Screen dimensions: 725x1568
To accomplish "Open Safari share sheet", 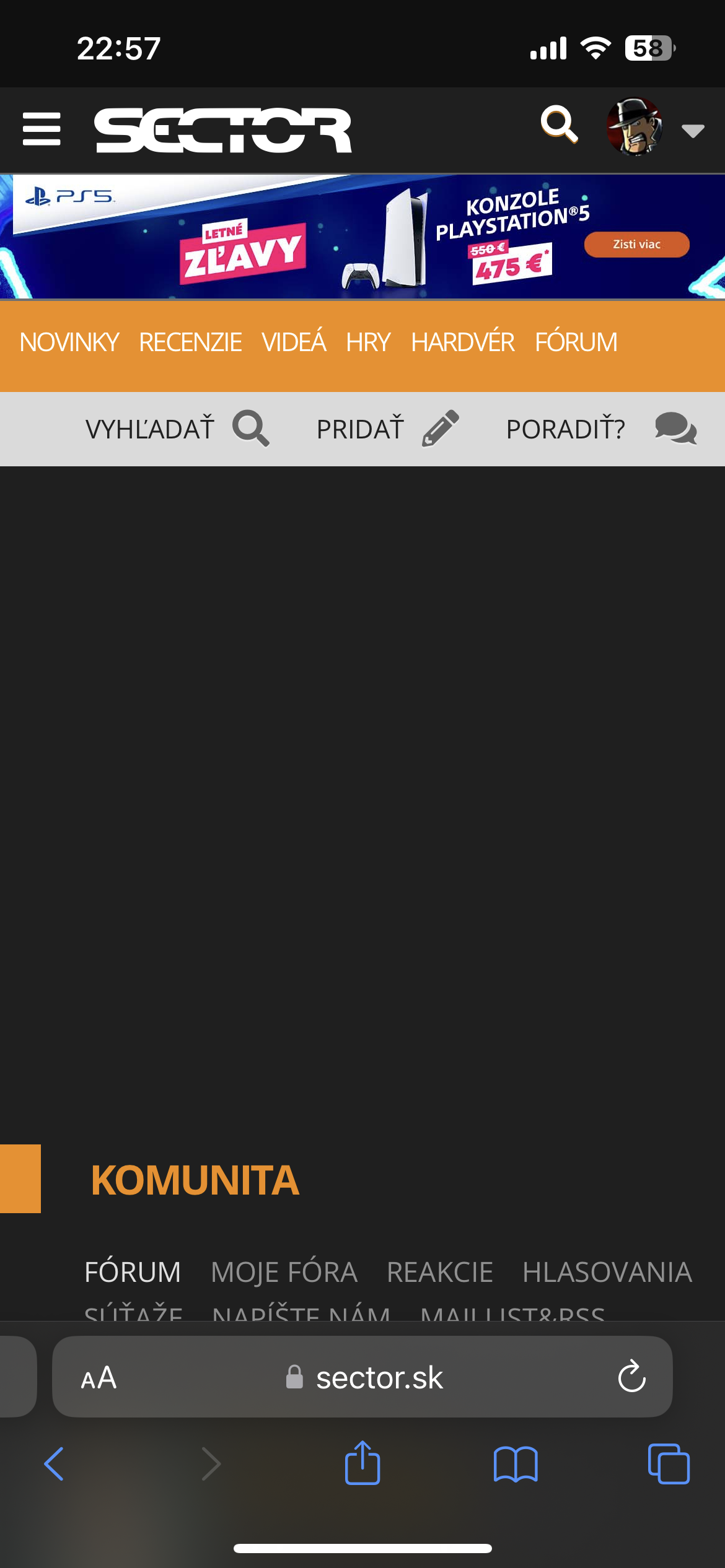I will coord(362,1463).
